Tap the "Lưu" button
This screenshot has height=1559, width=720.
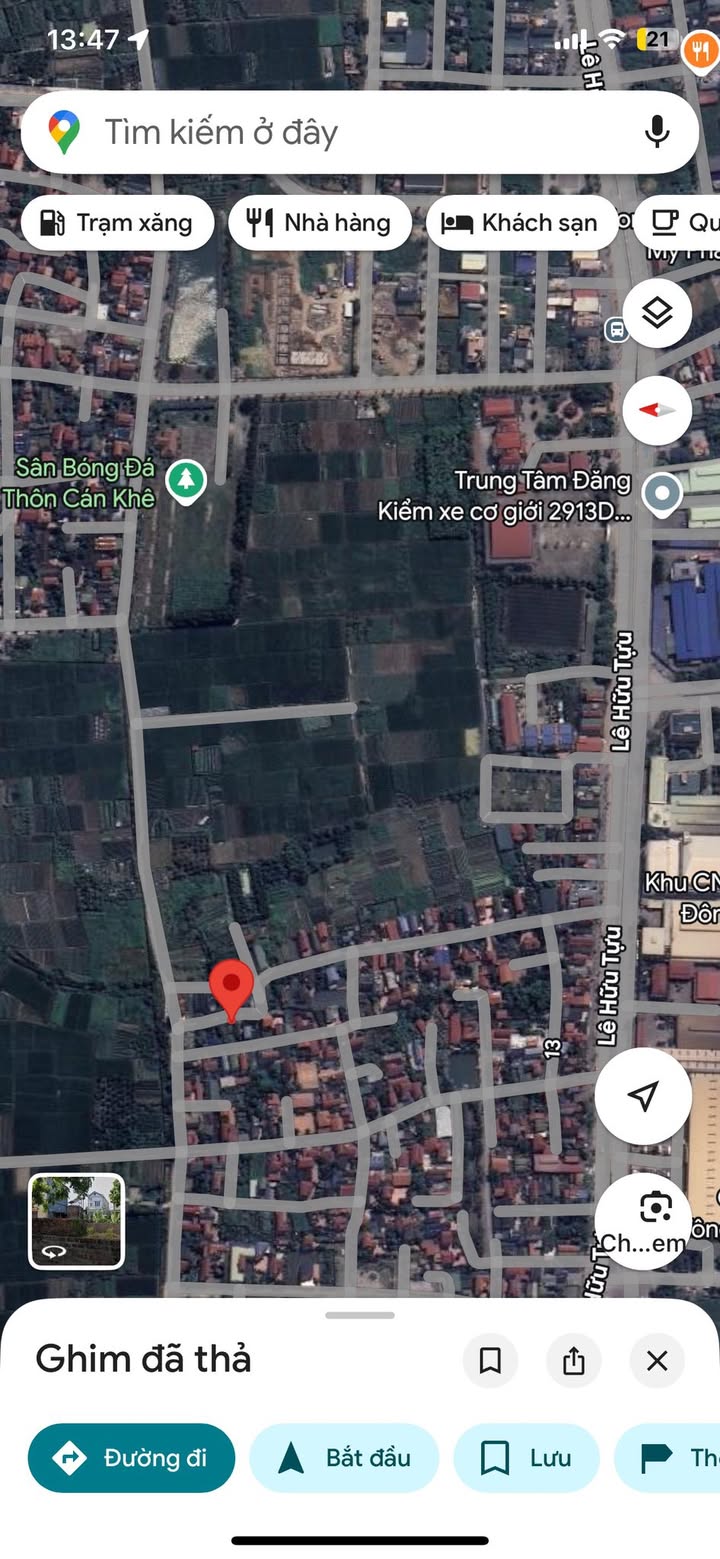tap(526, 1458)
